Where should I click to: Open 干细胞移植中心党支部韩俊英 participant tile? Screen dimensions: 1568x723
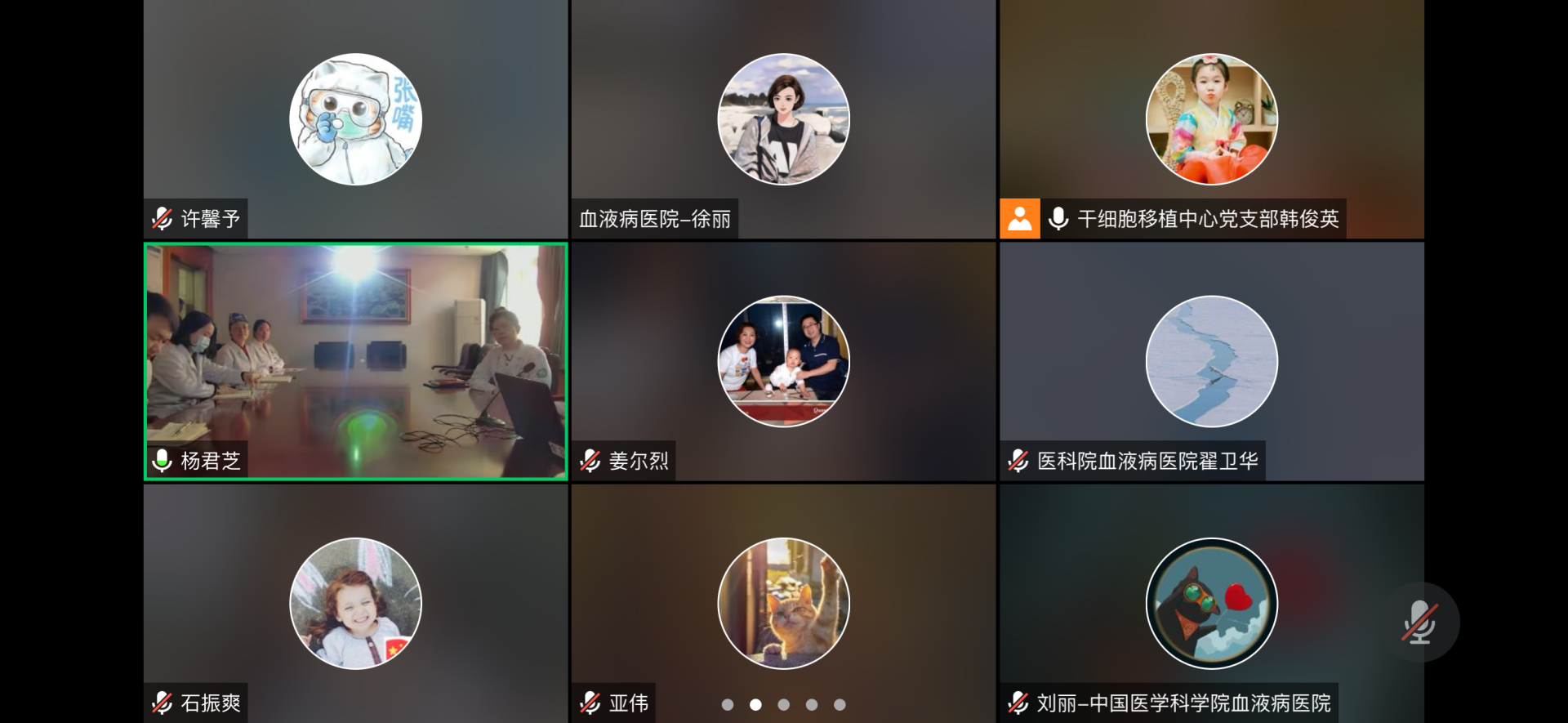coord(1211,119)
